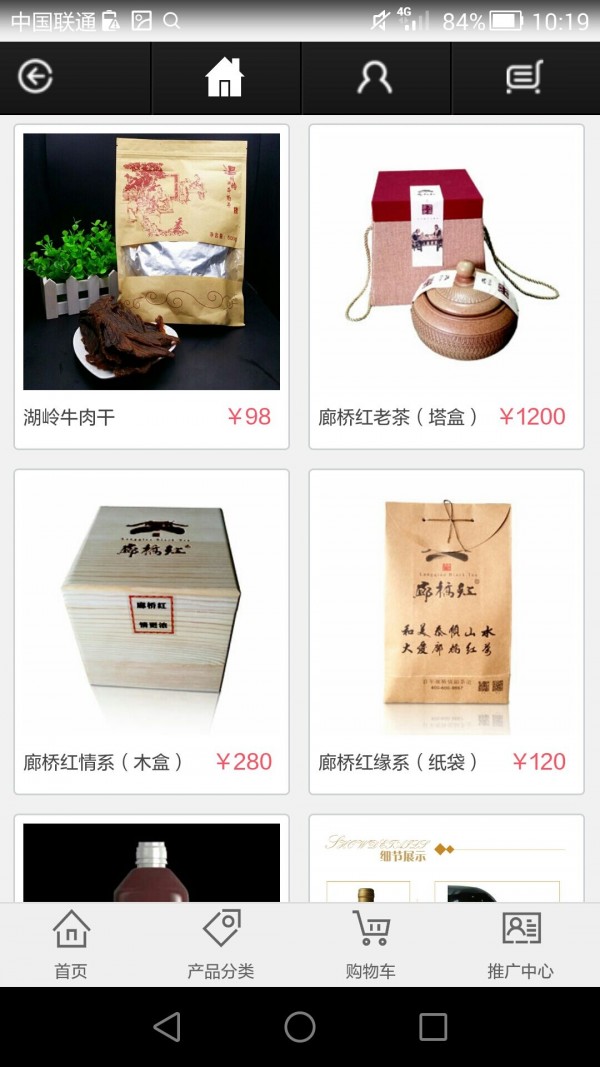Open the 湖岭牛肉干 product card
Viewport: 600px width, 1067px height.
coord(151,286)
